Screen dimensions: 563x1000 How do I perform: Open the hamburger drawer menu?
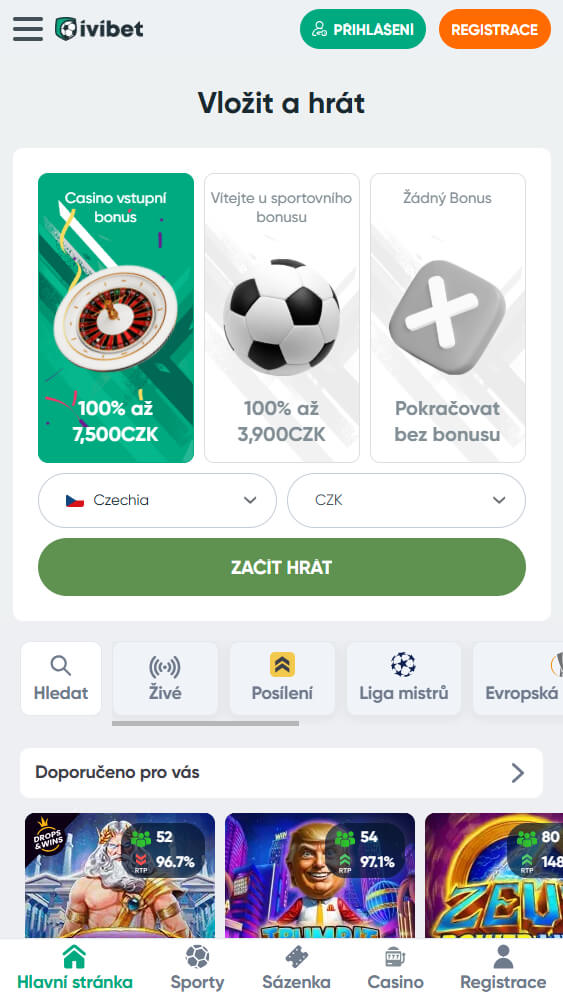tap(28, 29)
